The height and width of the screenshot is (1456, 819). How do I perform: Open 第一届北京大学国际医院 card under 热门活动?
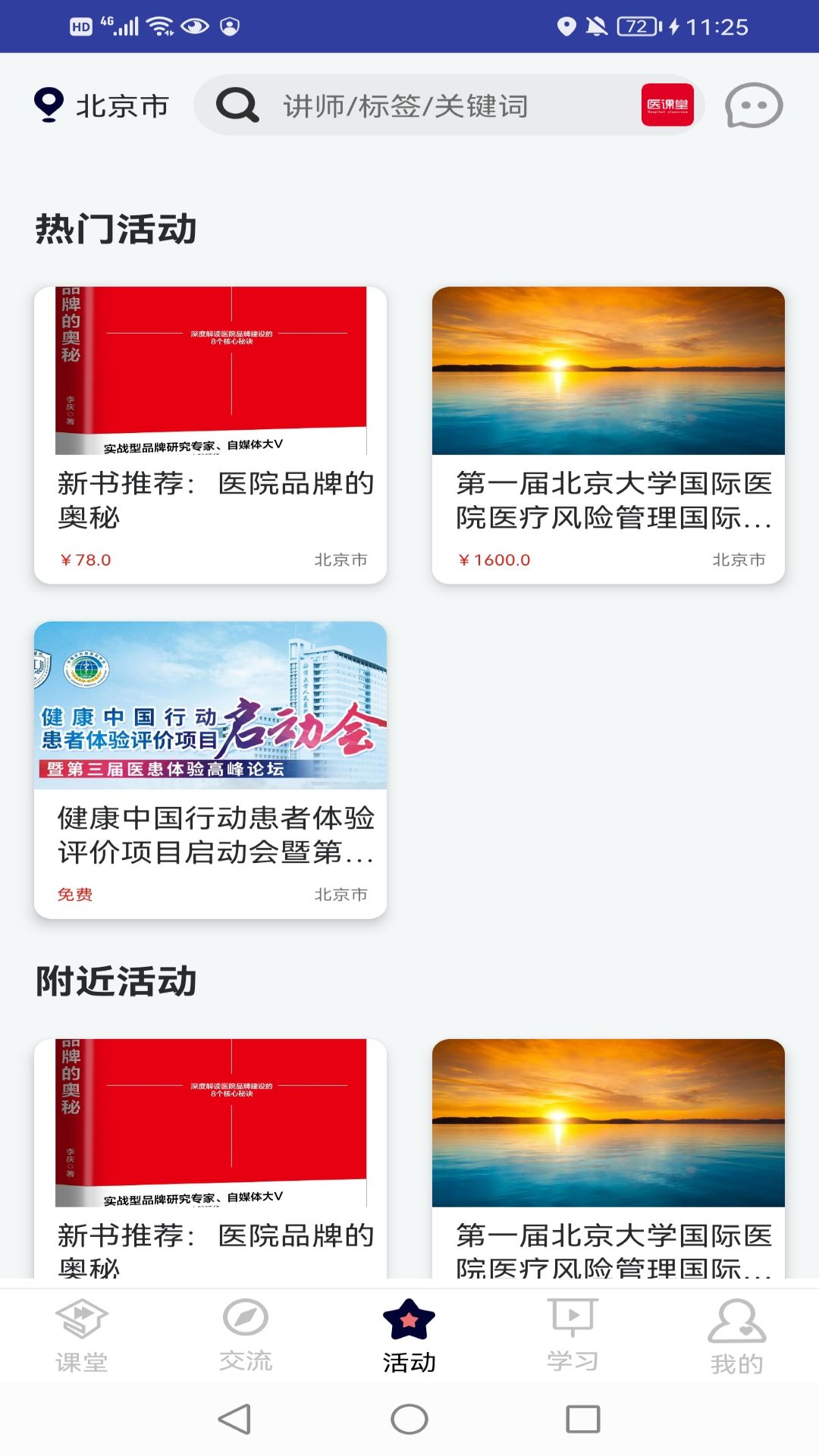(608, 435)
